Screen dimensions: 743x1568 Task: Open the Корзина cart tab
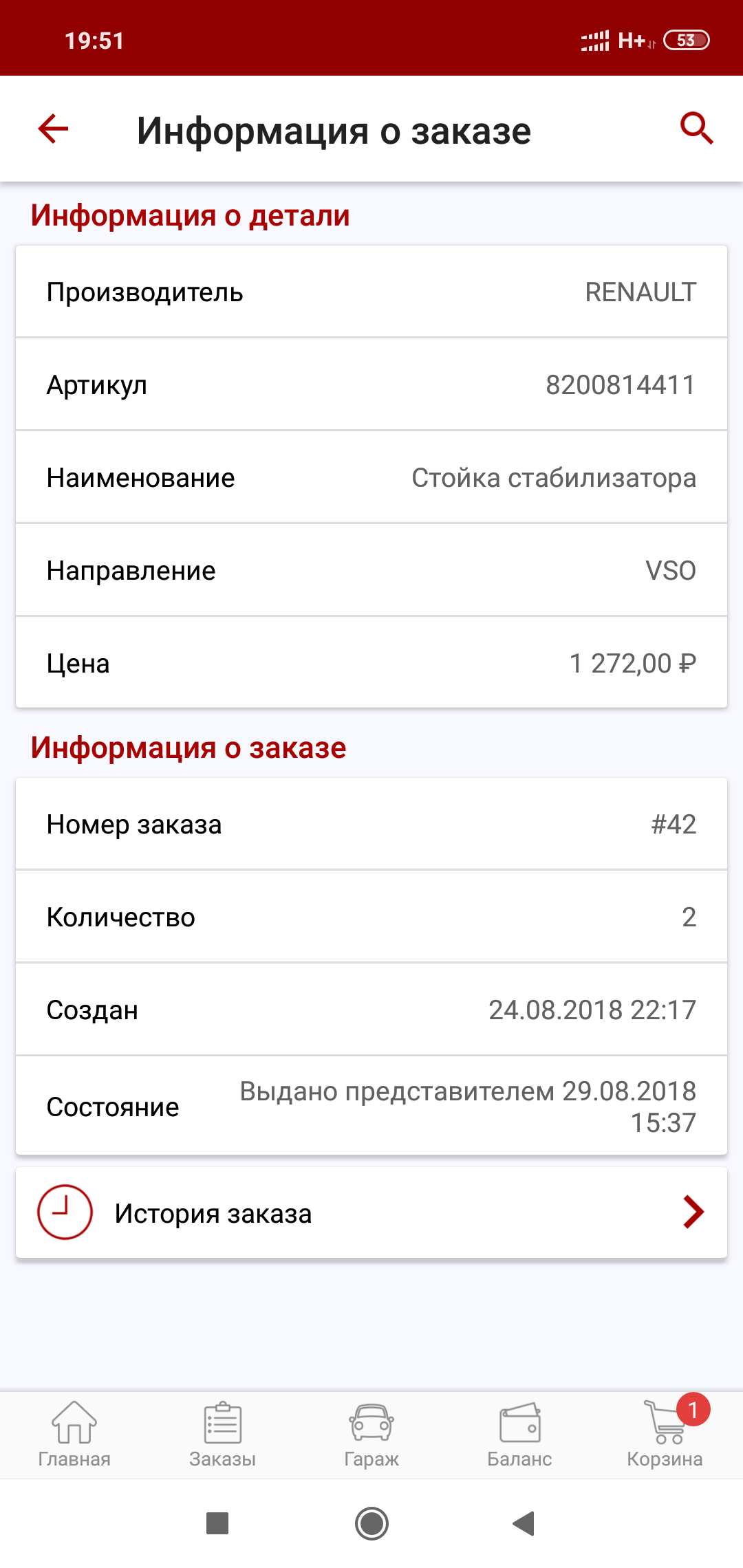pos(665,1435)
